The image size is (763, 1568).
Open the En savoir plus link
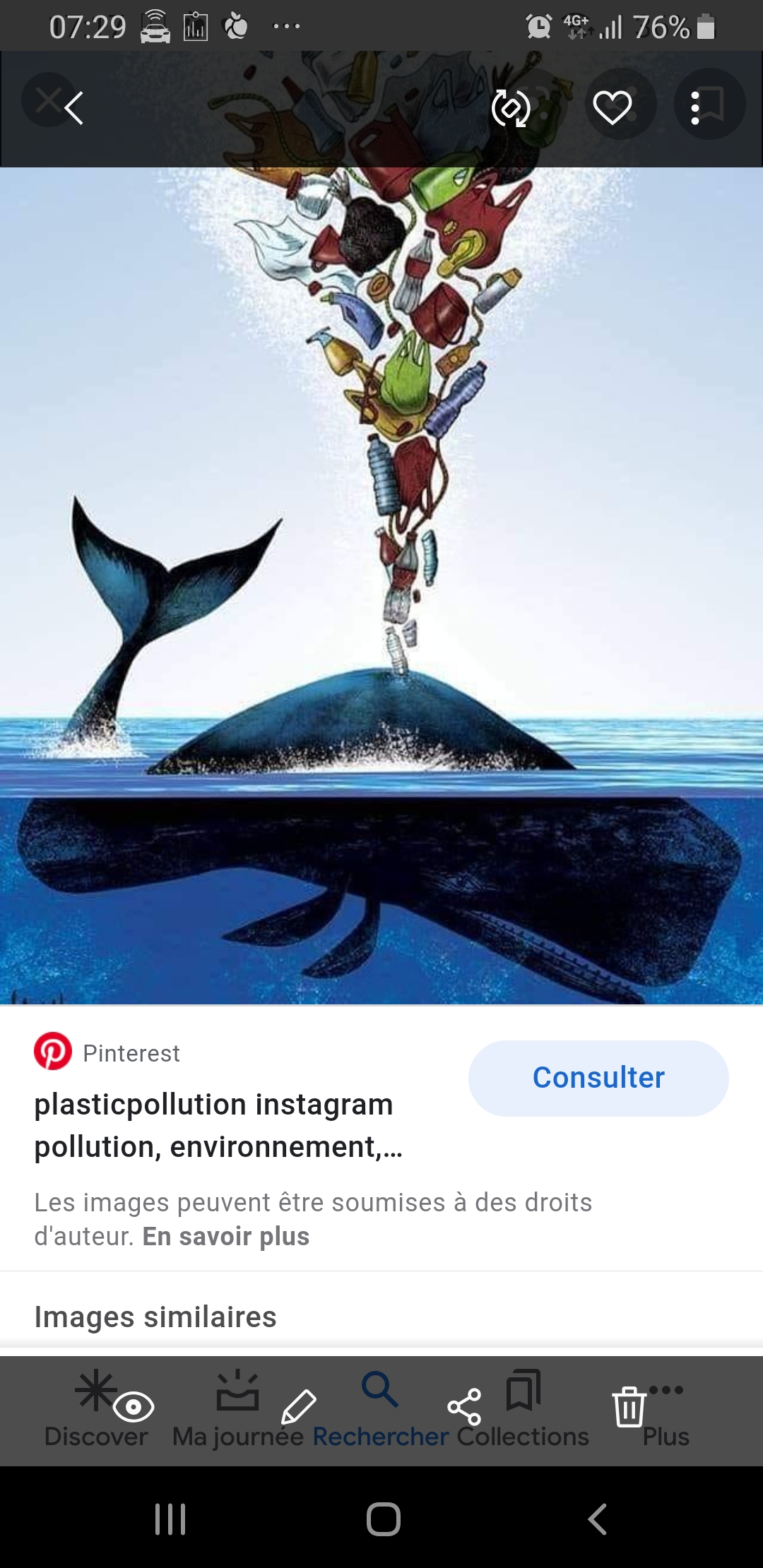226,1237
